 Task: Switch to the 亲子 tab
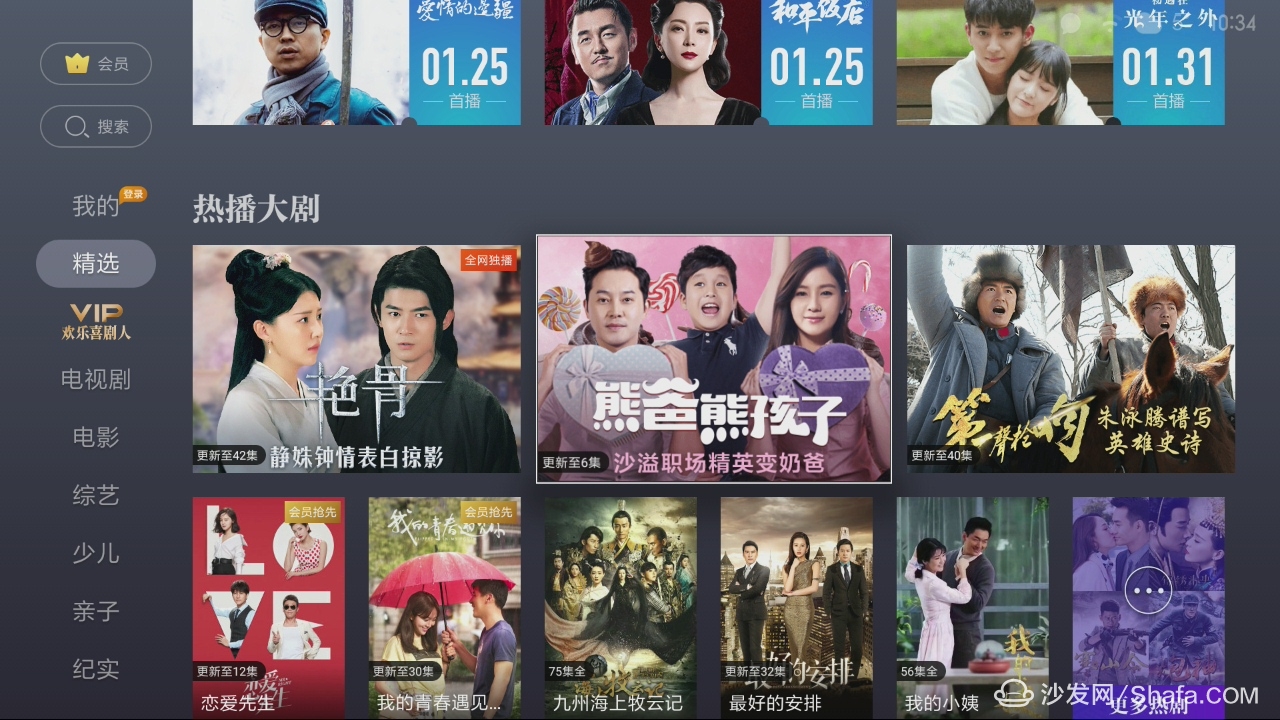point(96,611)
